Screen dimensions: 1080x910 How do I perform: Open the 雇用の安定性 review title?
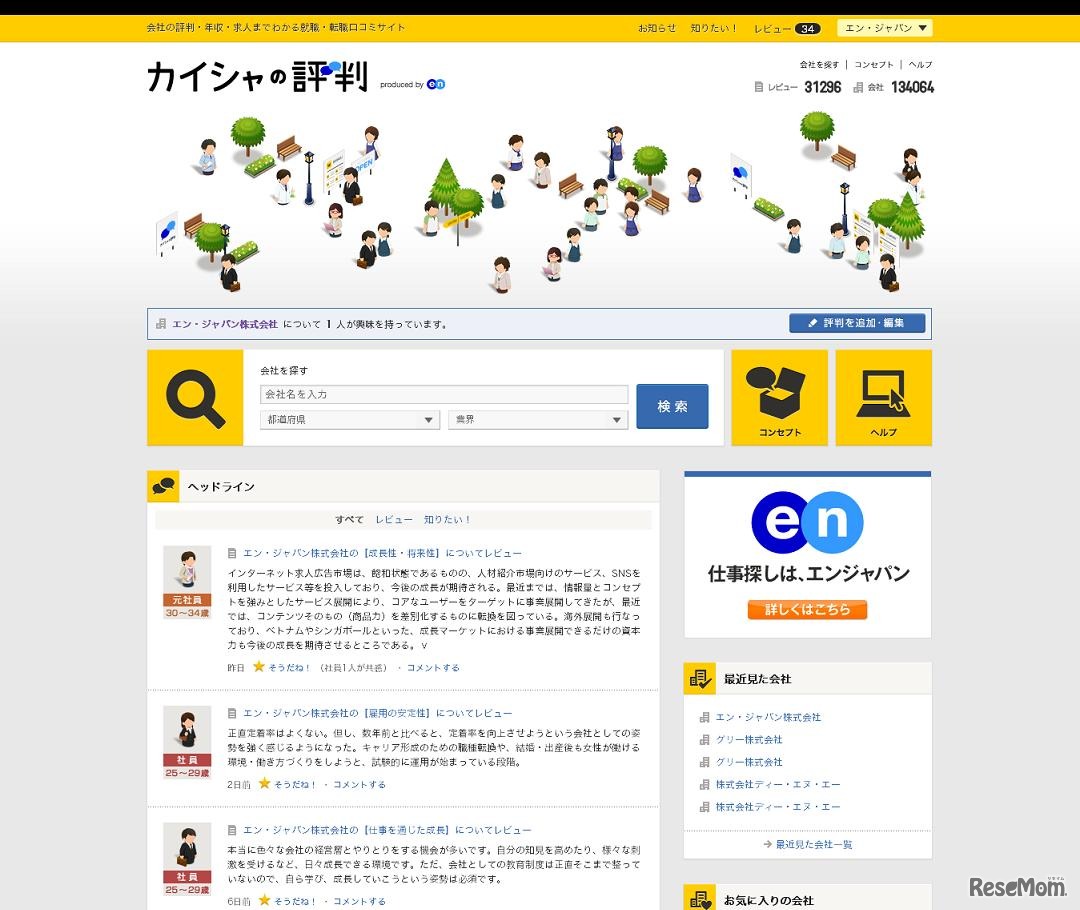point(377,714)
